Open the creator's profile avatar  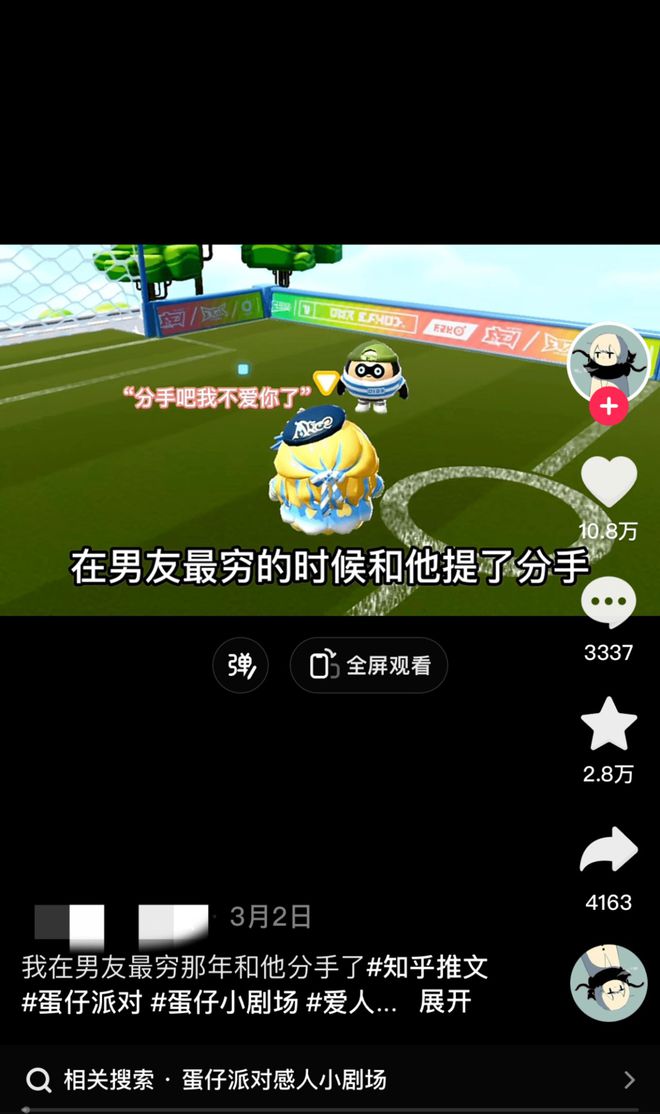coord(607,361)
